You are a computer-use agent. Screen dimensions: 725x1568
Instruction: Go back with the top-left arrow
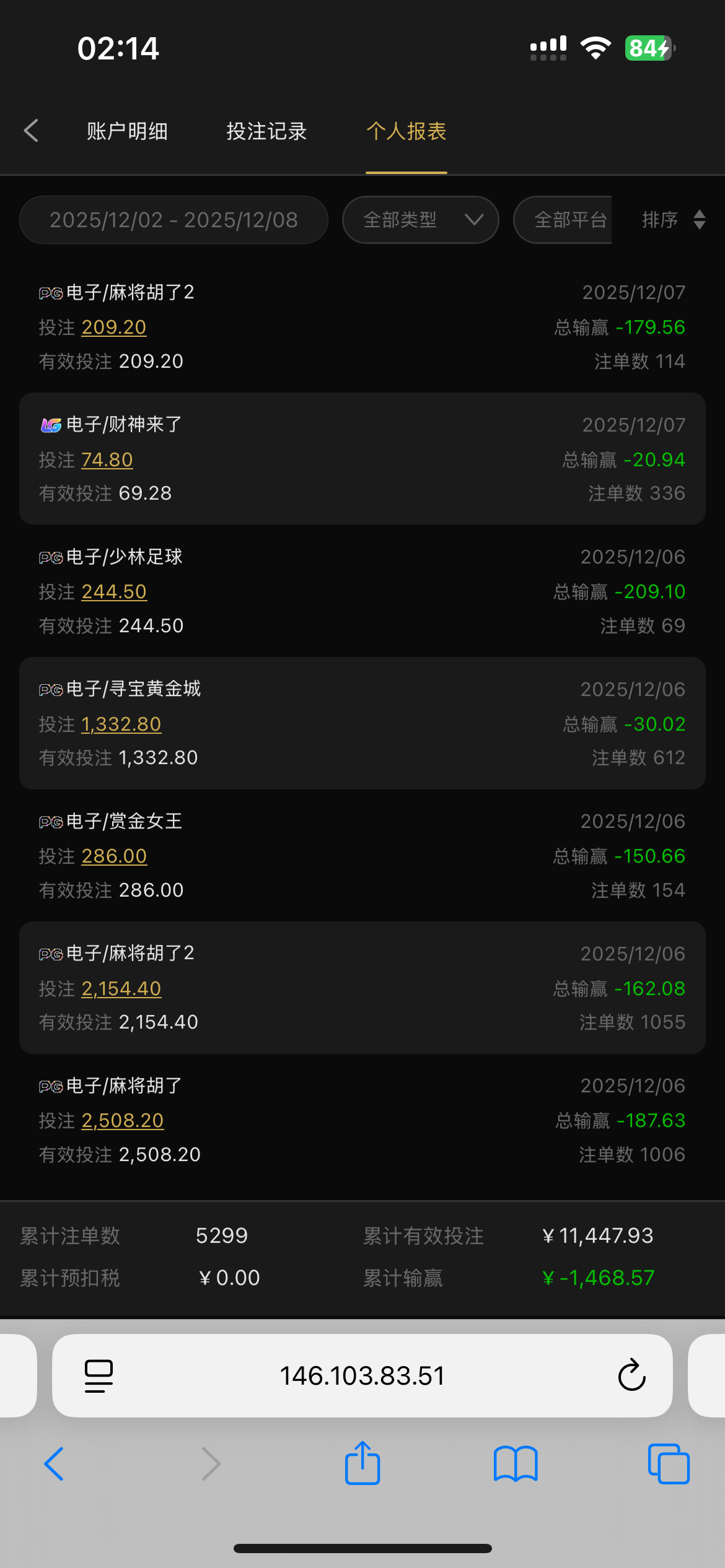click(x=31, y=131)
